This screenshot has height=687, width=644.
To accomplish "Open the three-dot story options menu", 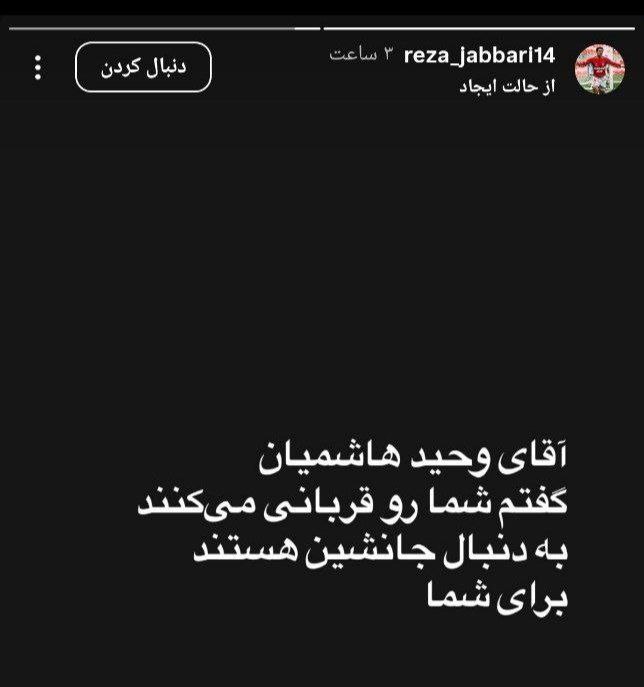I will click(38, 67).
